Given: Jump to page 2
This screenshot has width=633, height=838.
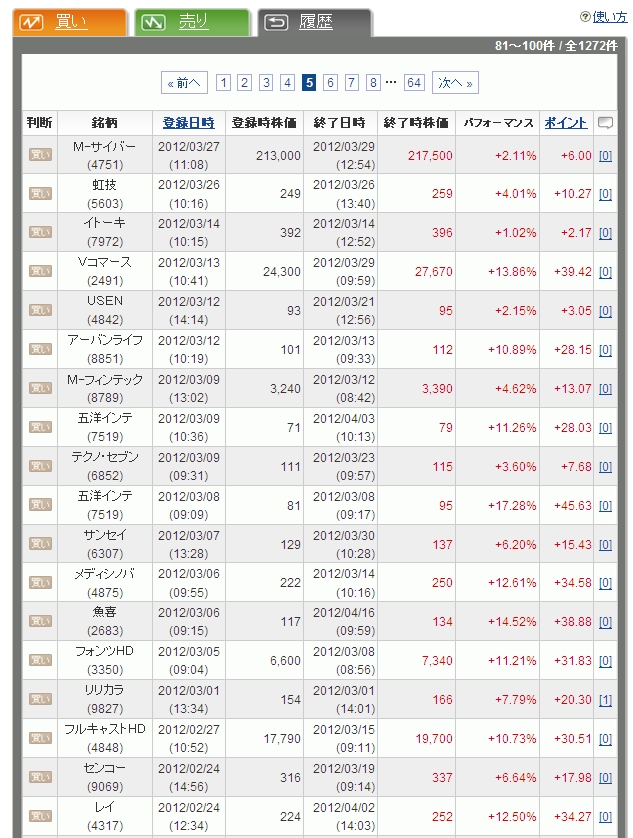Looking at the screenshot, I should click(245, 83).
